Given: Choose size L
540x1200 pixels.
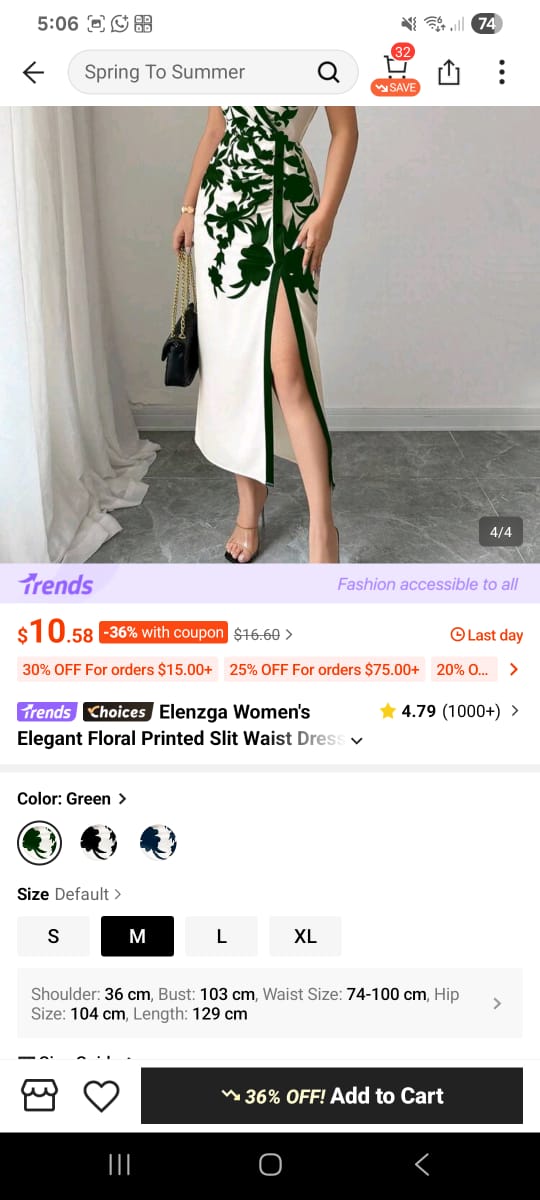Looking at the screenshot, I should coord(221,936).
